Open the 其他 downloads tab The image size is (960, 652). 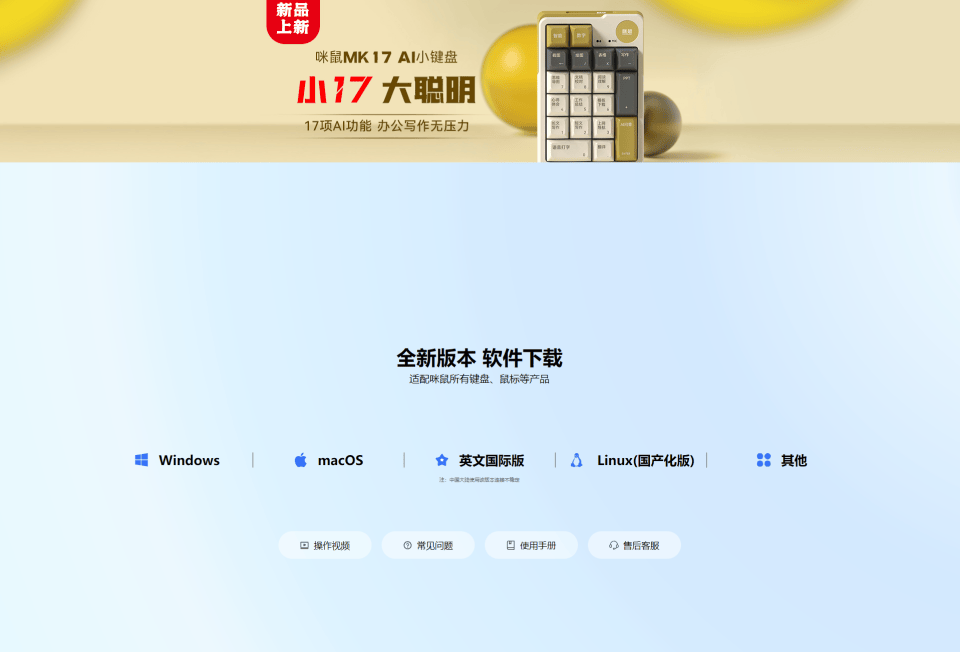coord(782,460)
